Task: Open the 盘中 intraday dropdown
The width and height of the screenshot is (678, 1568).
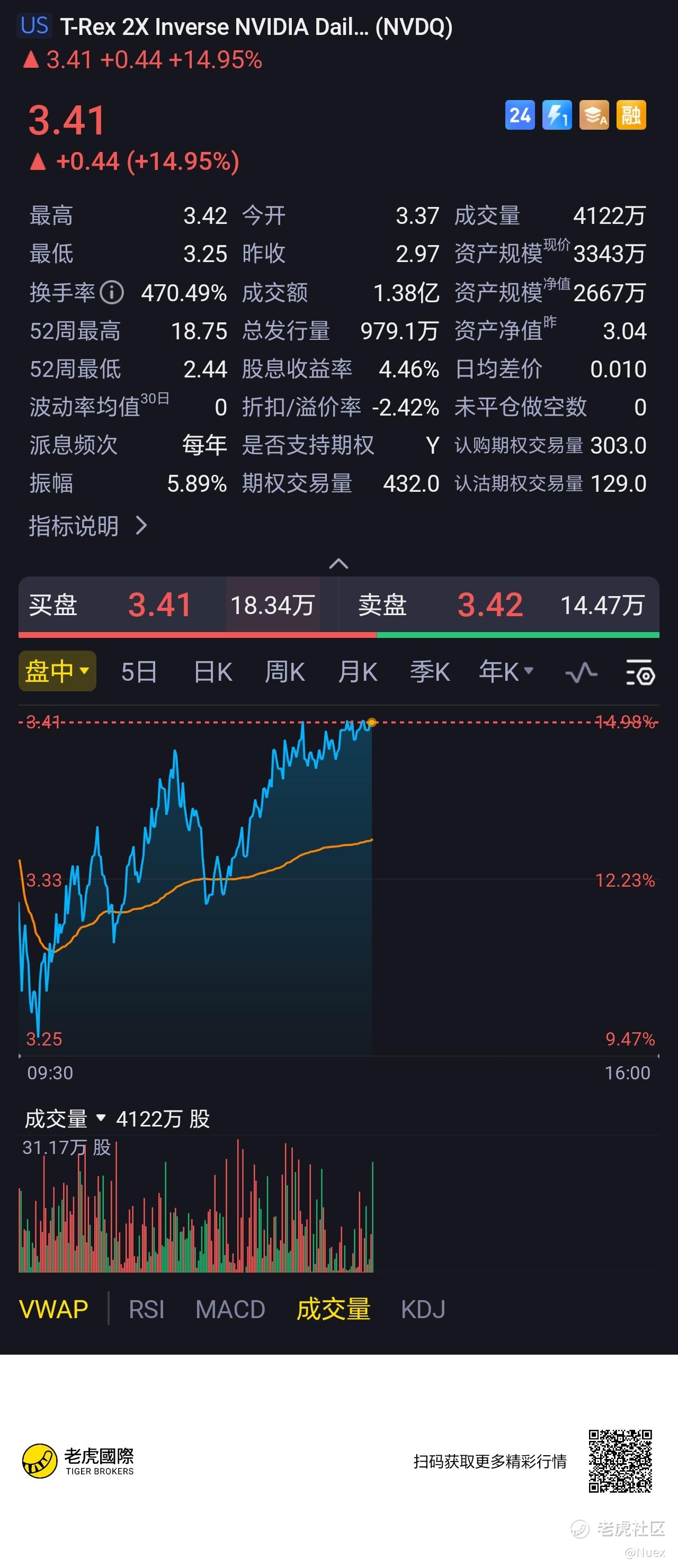Action: 57,671
